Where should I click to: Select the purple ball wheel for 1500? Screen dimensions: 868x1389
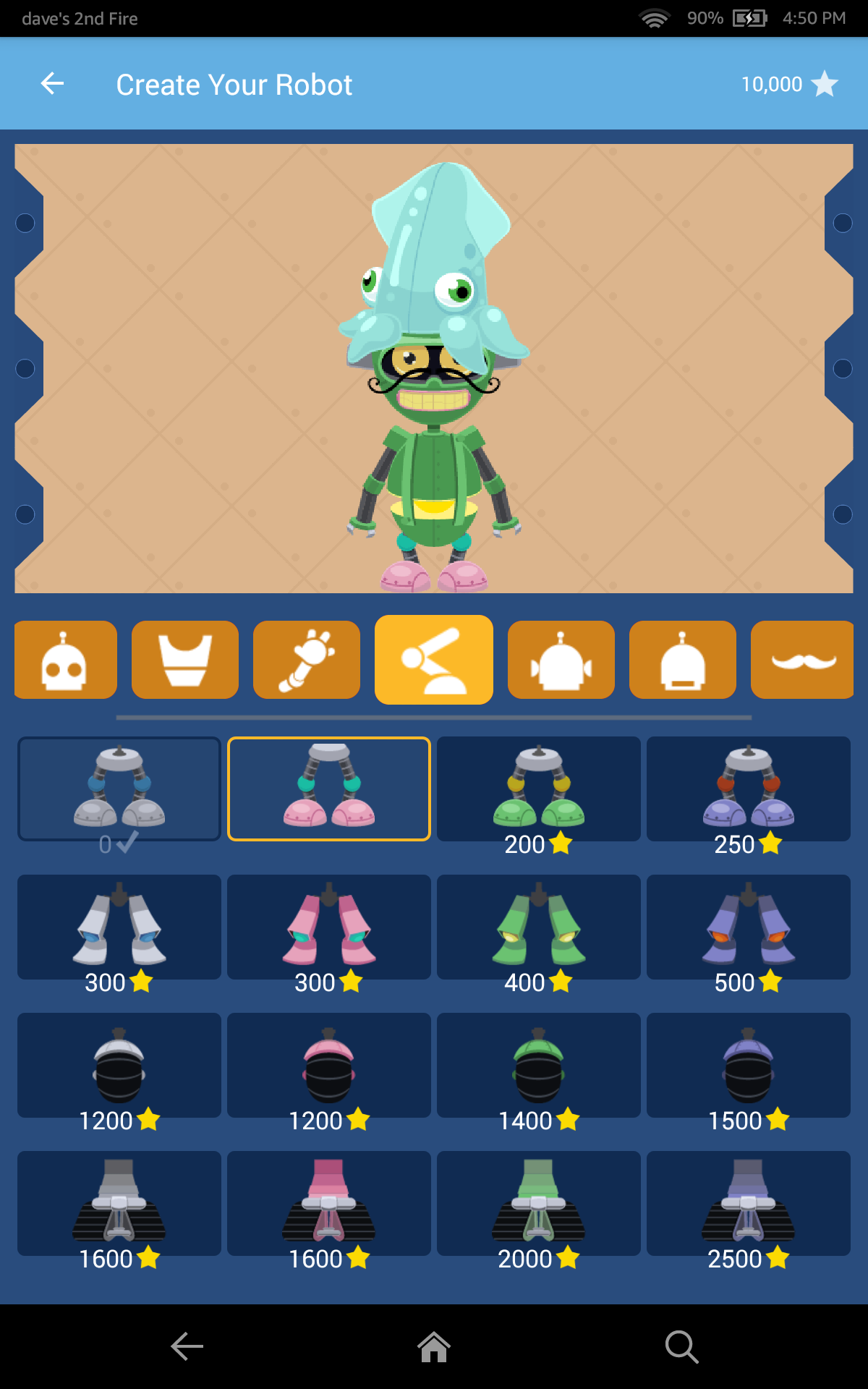[x=749, y=1065]
